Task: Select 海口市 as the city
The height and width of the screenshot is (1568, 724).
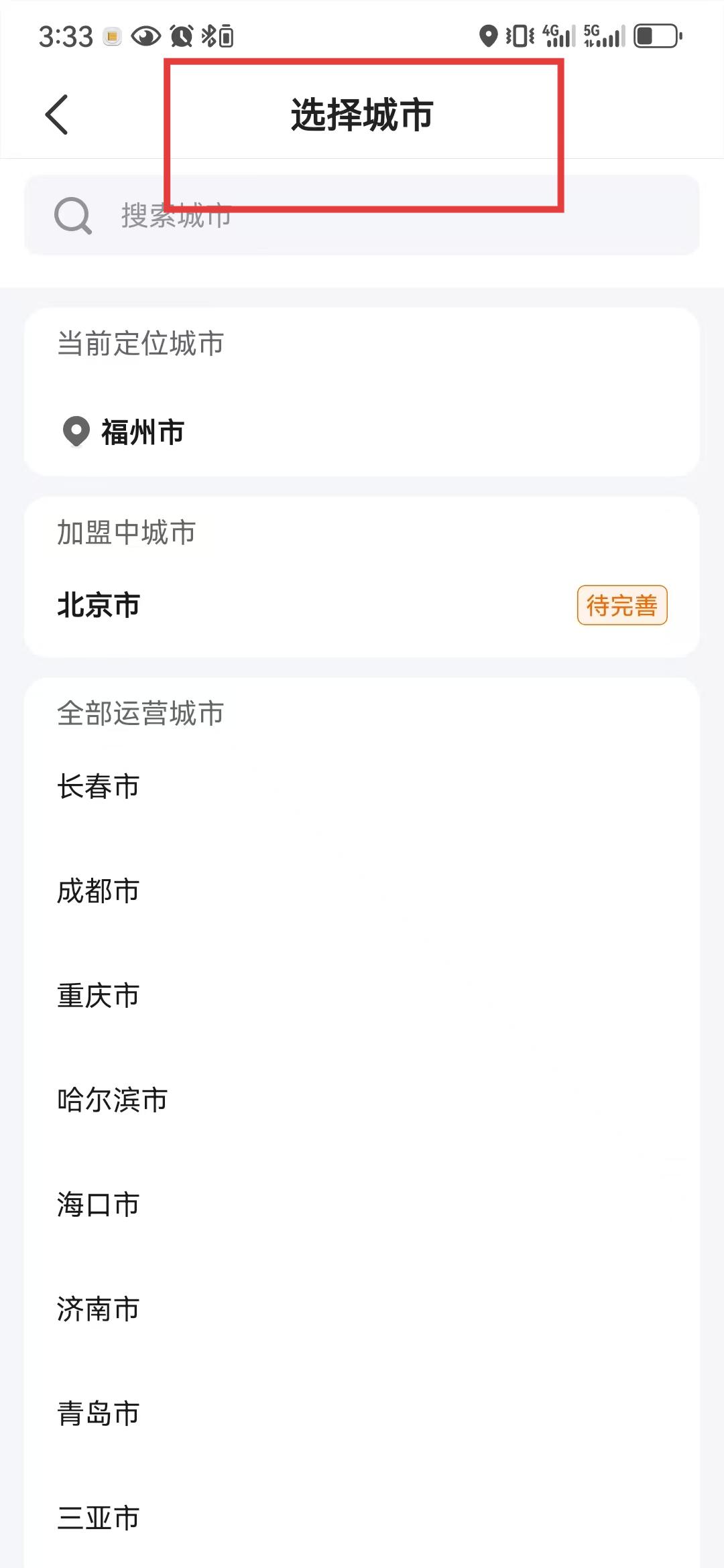Action: (x=99, y=1205)
